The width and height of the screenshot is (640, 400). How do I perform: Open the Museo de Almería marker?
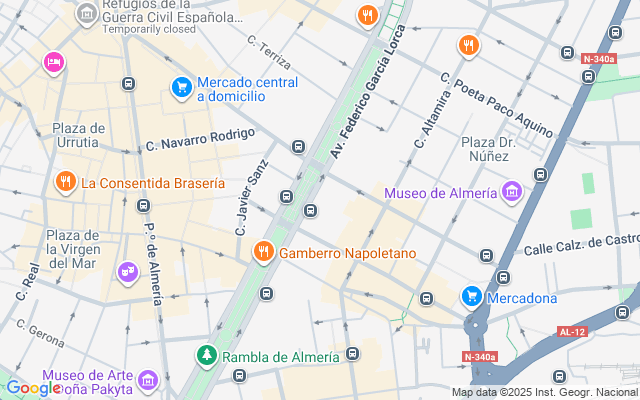(x=512, y=192)
